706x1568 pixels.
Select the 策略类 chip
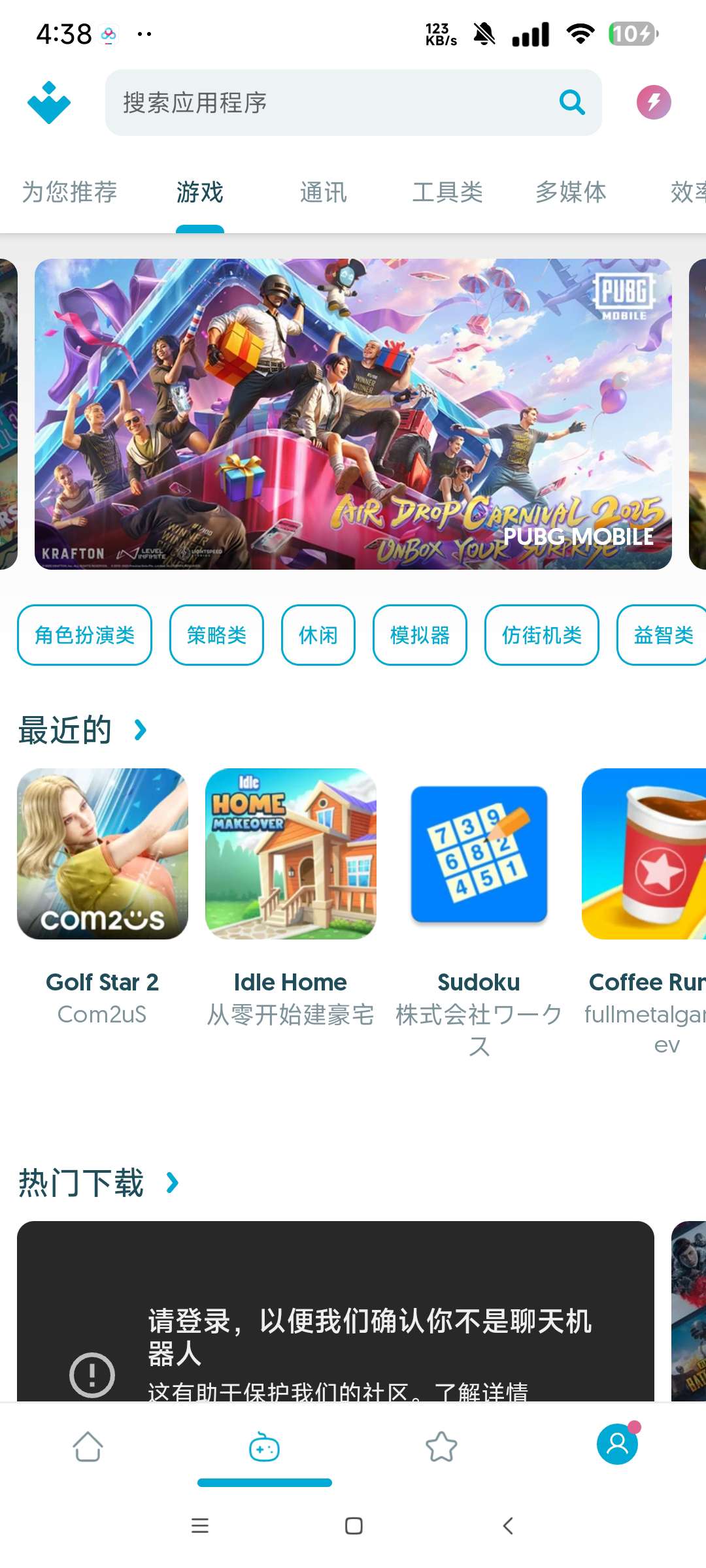click(x=216, y=635)
